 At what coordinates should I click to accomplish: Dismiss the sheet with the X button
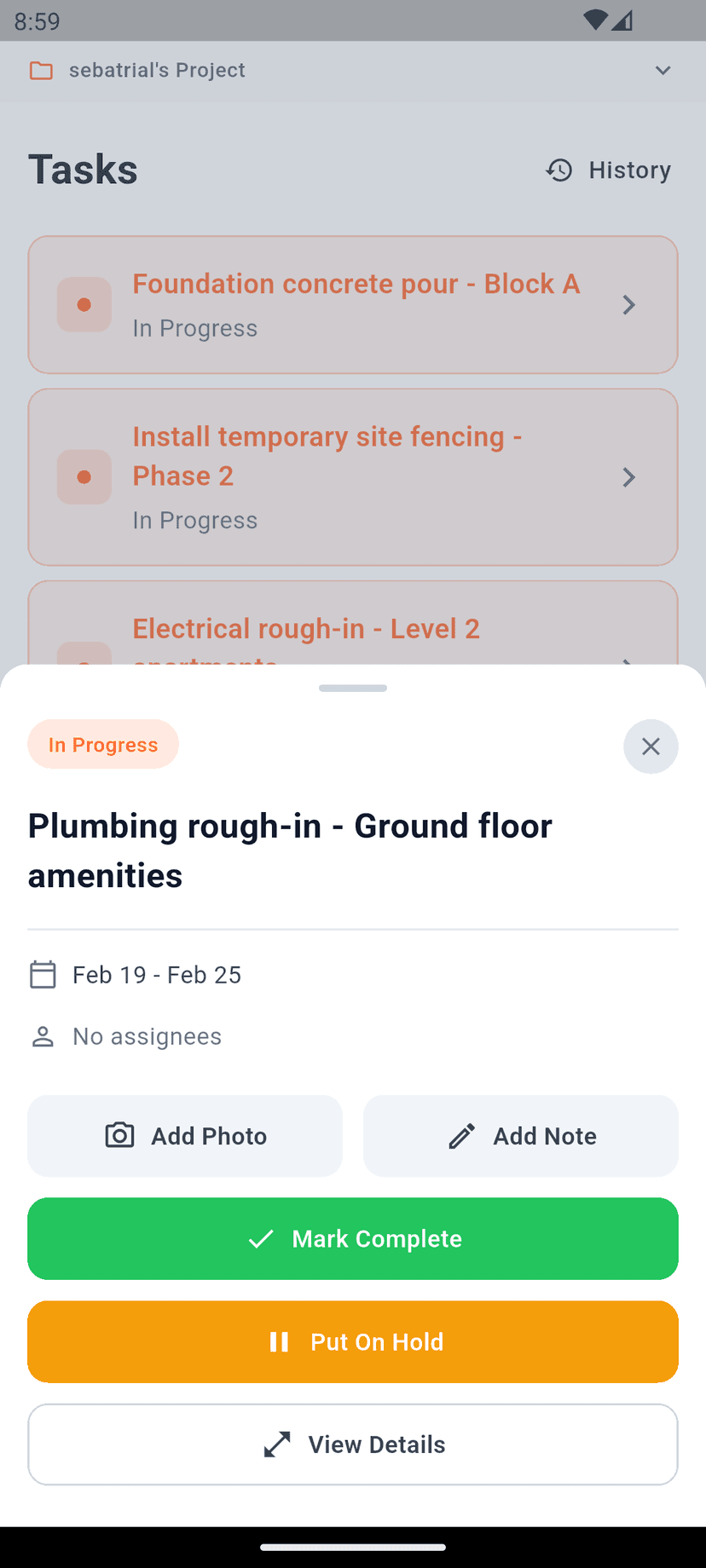click(651, 746)
